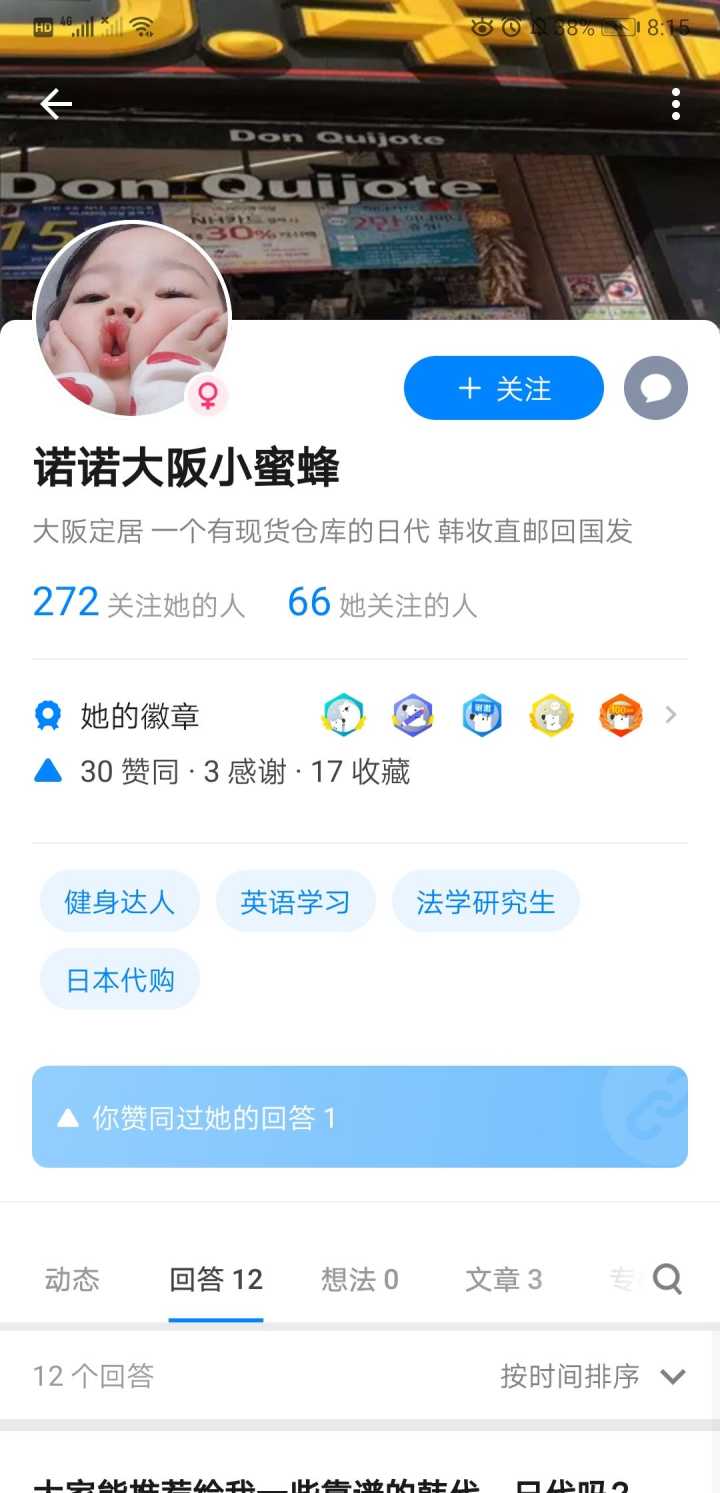
Task: Go back with the top arrow
Action: [56, 104]
